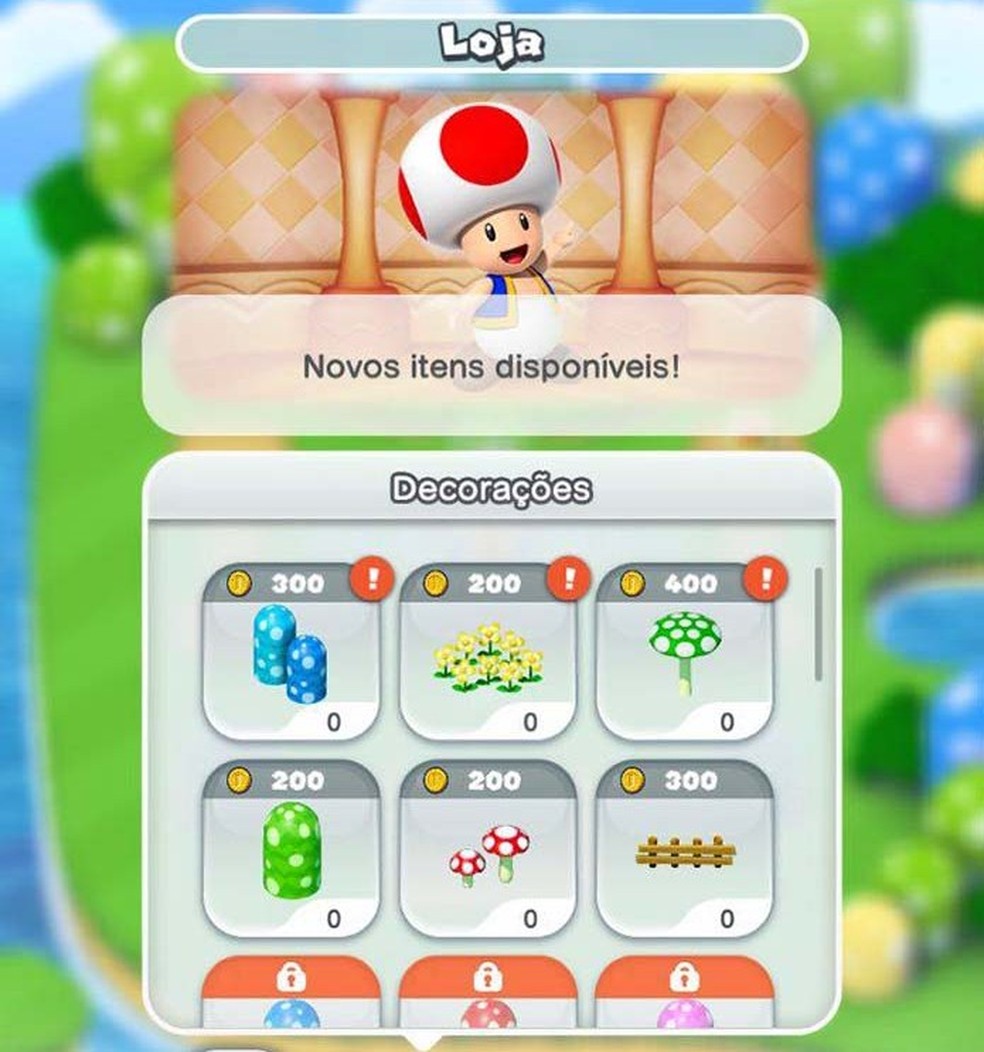
Task: Click the Novos itens disponíveis message
Action: click(492, 368)
